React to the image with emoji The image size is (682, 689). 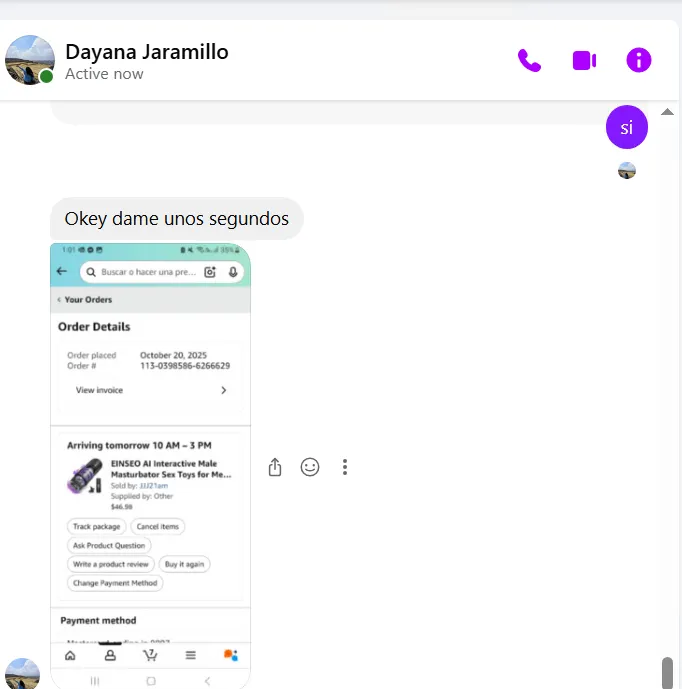click(310, 467)
